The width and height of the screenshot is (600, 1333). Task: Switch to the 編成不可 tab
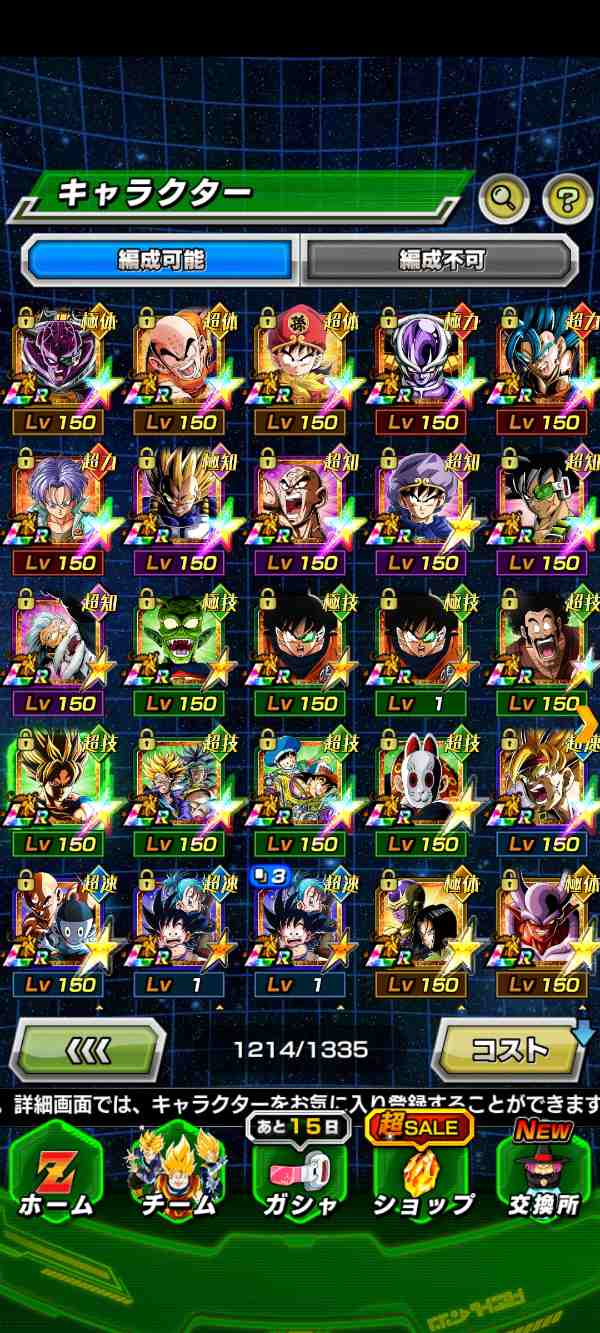(441, 260)
